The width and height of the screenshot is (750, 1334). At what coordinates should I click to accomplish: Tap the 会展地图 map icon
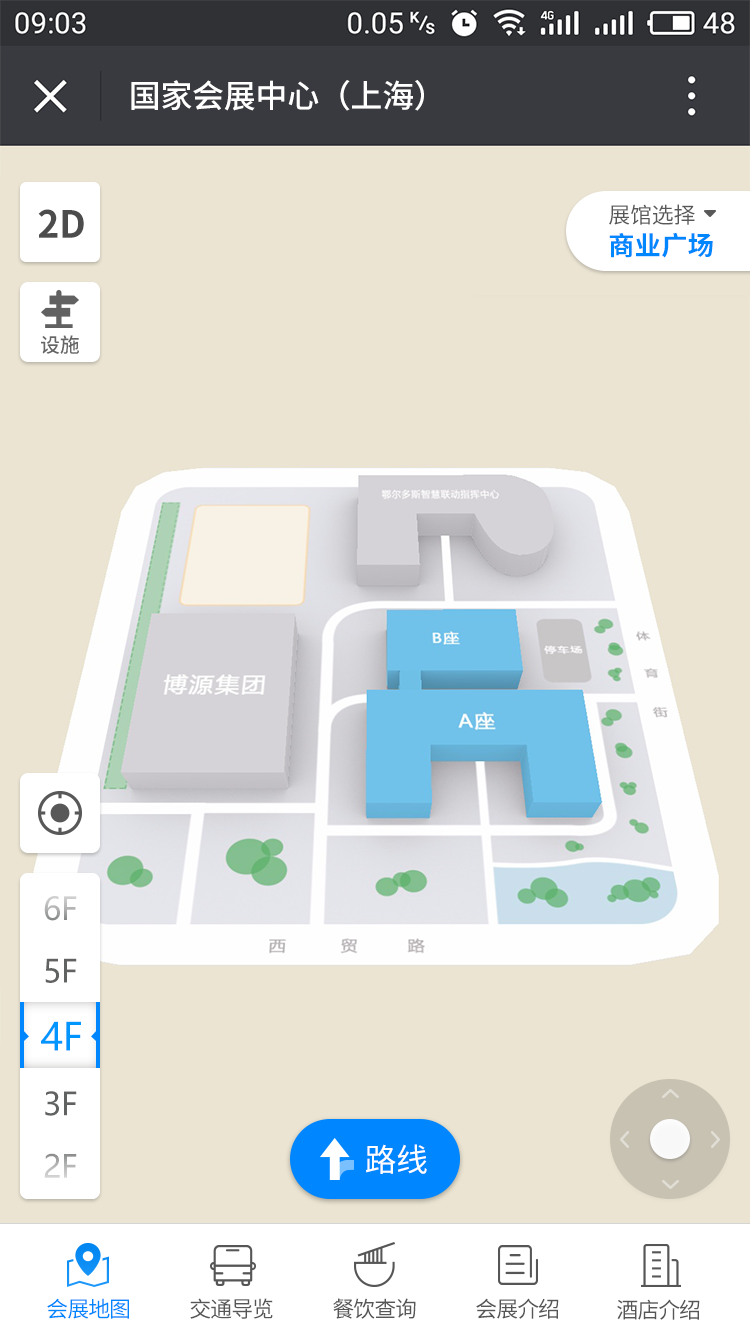point(88,1277)
